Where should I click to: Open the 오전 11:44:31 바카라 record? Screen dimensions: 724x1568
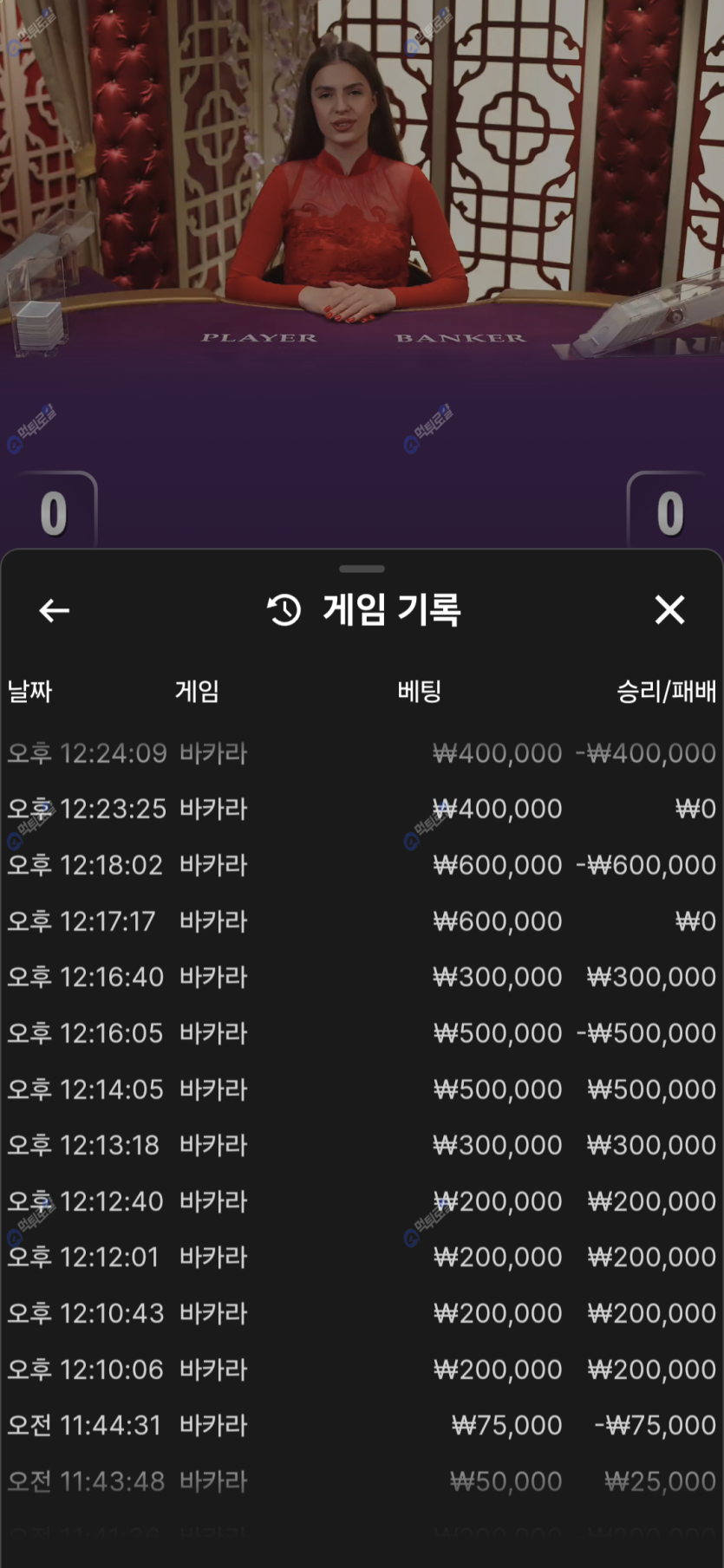tap(362, 1425)
